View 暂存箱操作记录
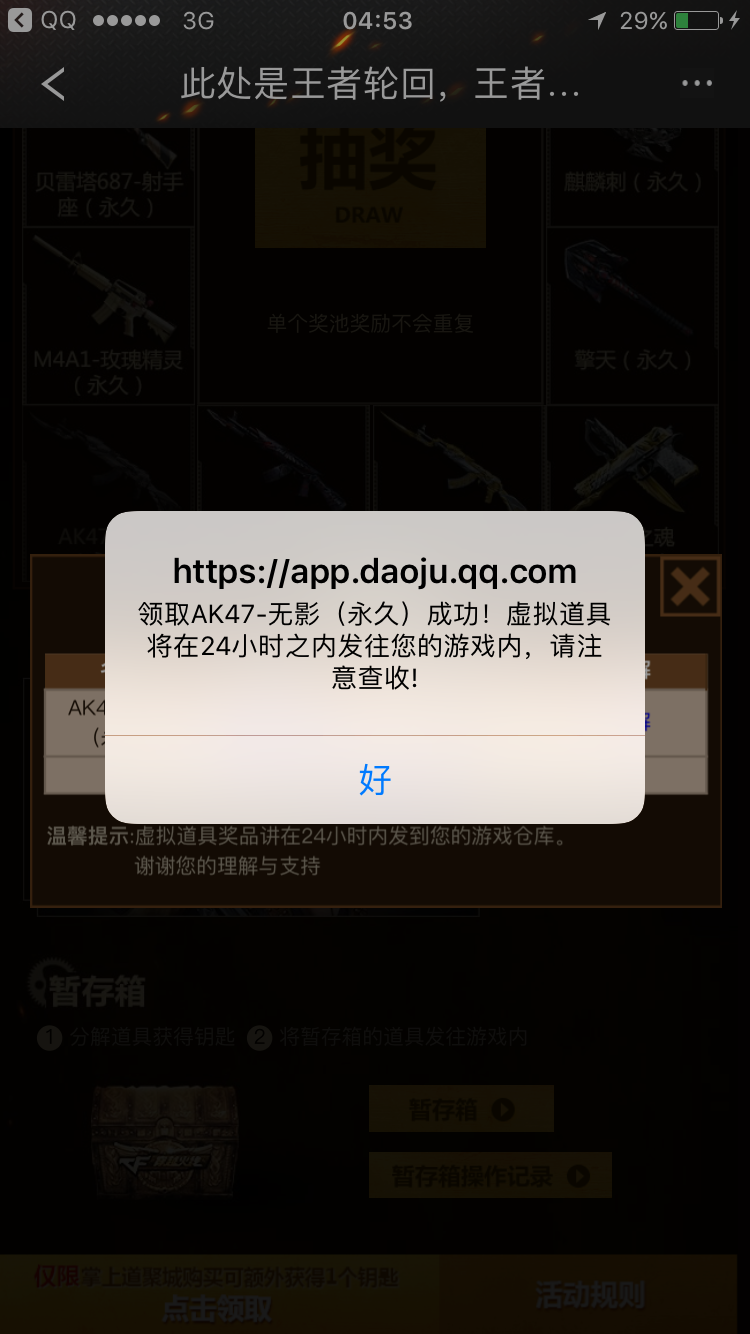Image resolution: width=750 pixels, height=1334 pixels. (490, 1175)
